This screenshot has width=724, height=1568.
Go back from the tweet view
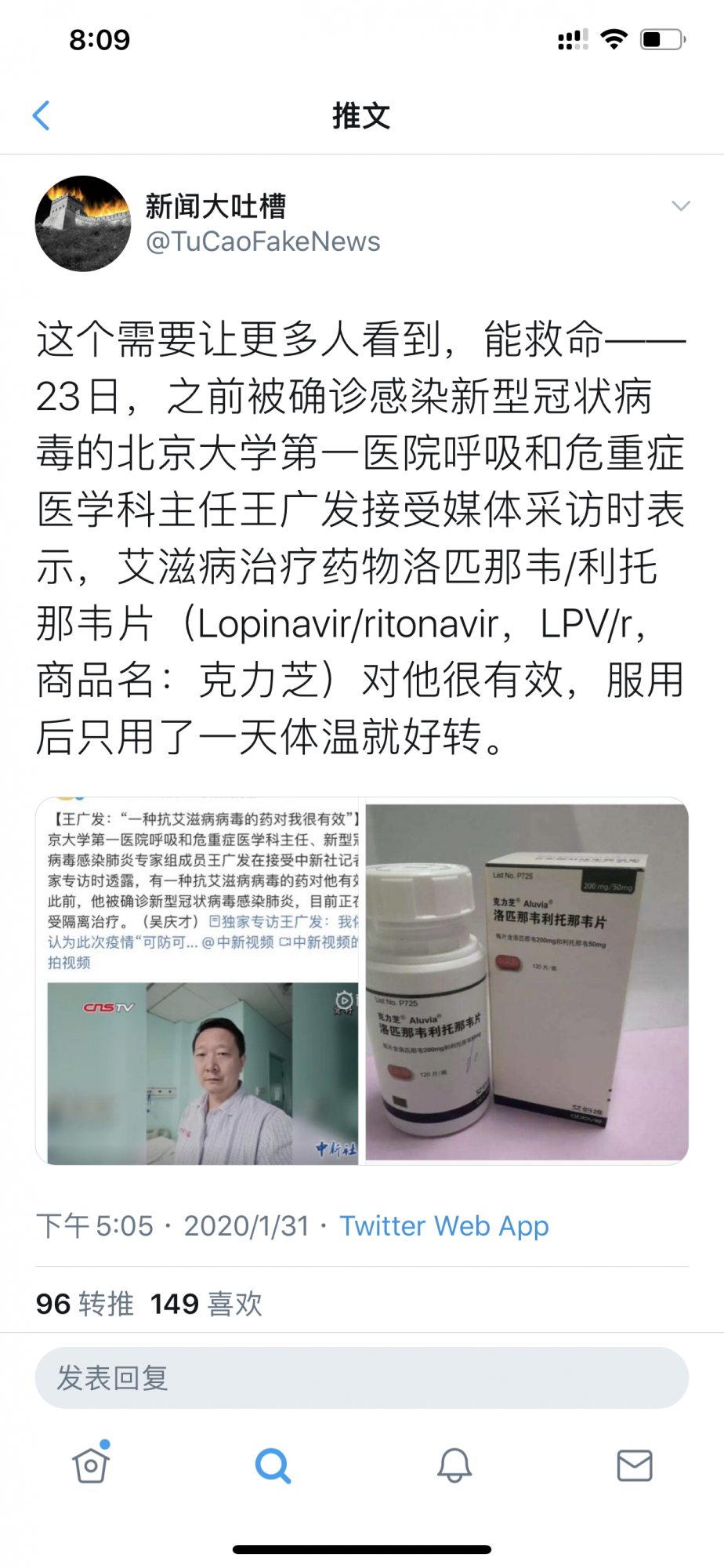42,116
